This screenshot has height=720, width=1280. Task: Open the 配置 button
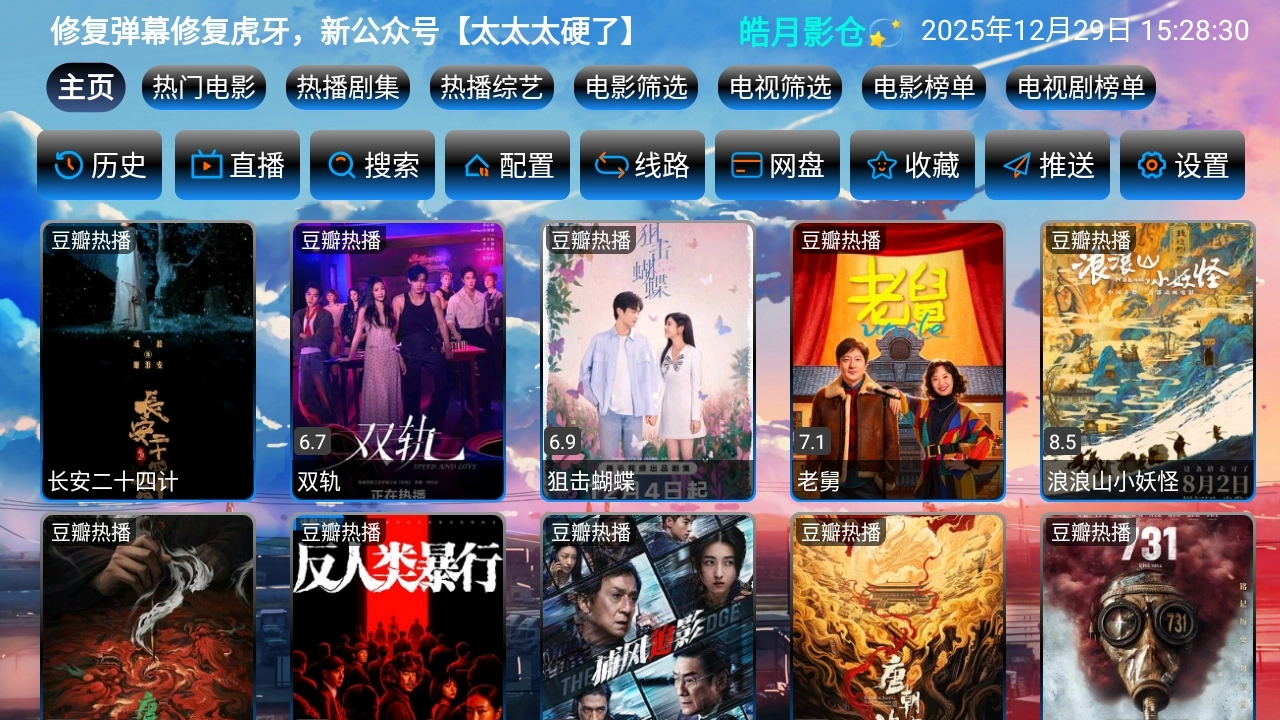coord(507,165)
